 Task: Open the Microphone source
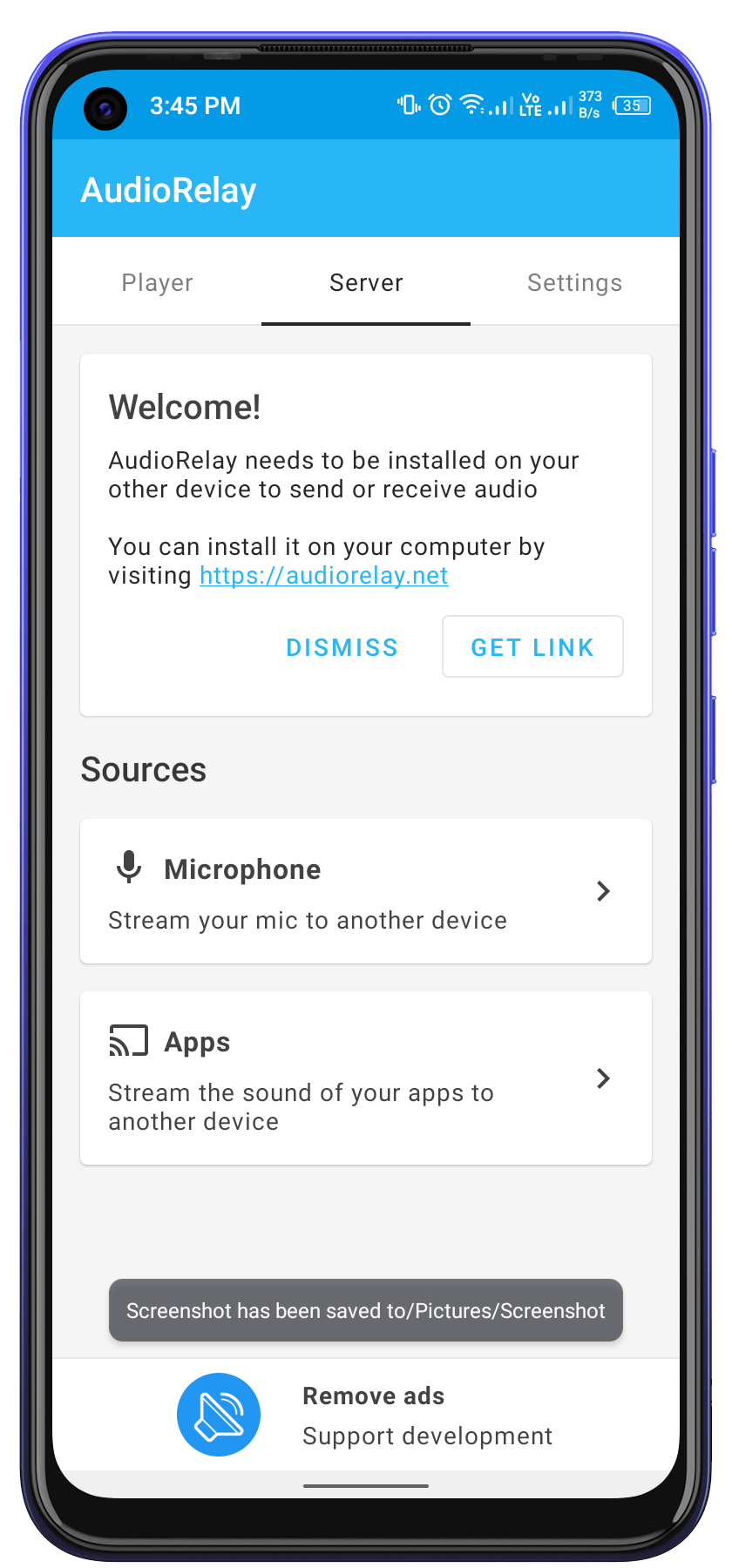[x=366, y=891]
